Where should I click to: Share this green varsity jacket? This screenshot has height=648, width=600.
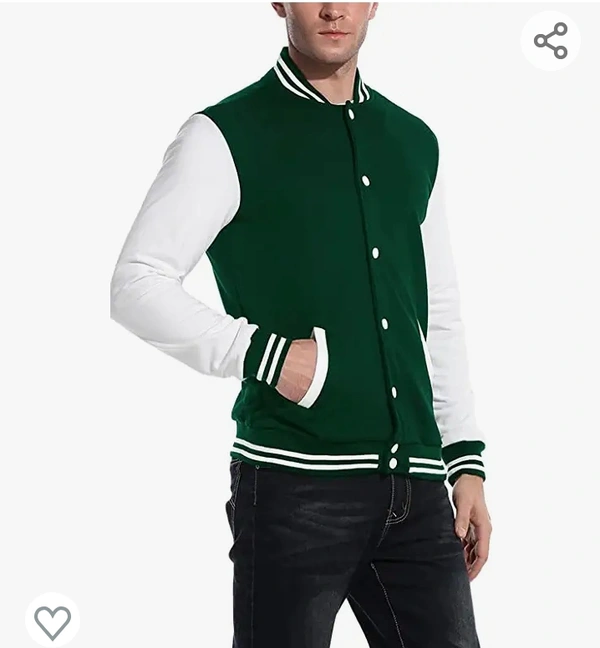[x=550, y=41]
